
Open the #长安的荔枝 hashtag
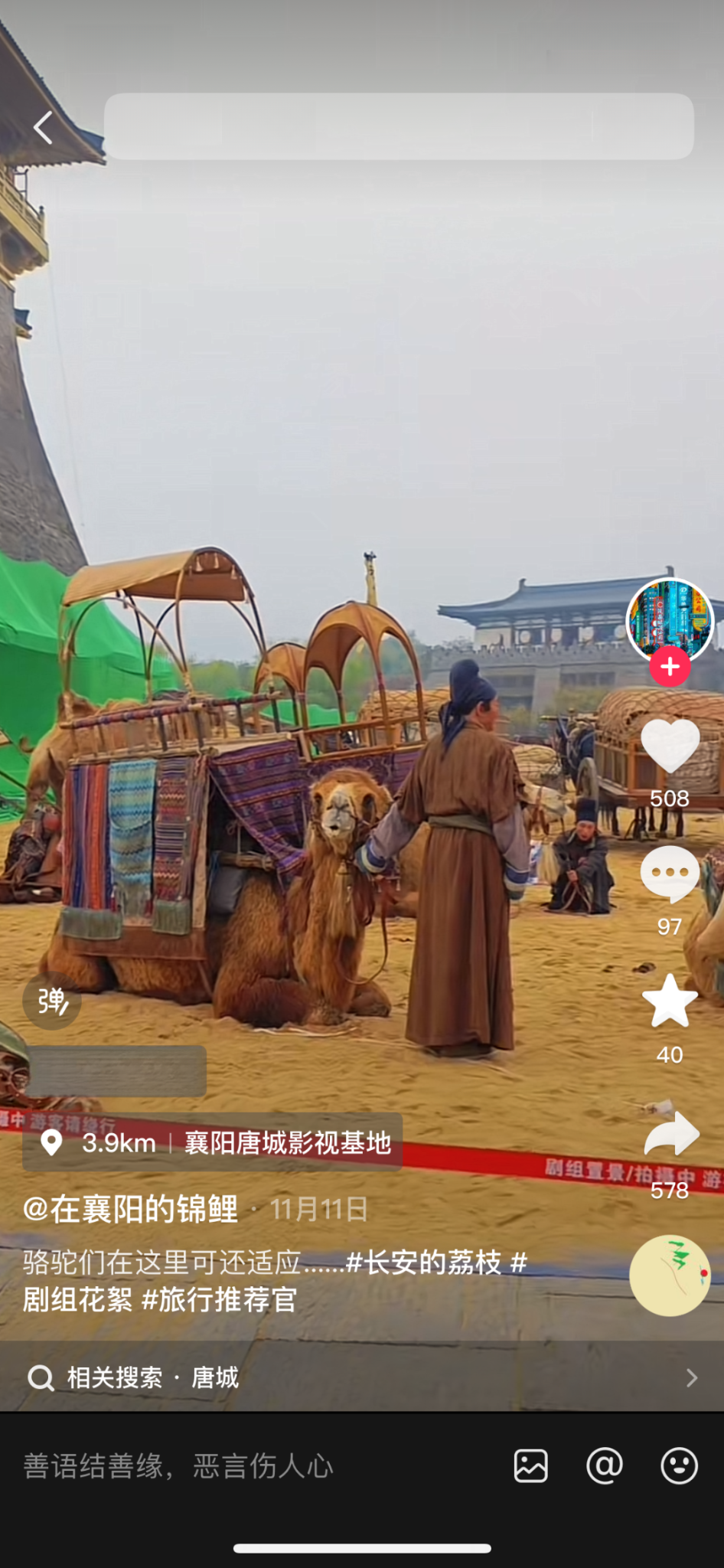coord(423,1262)
